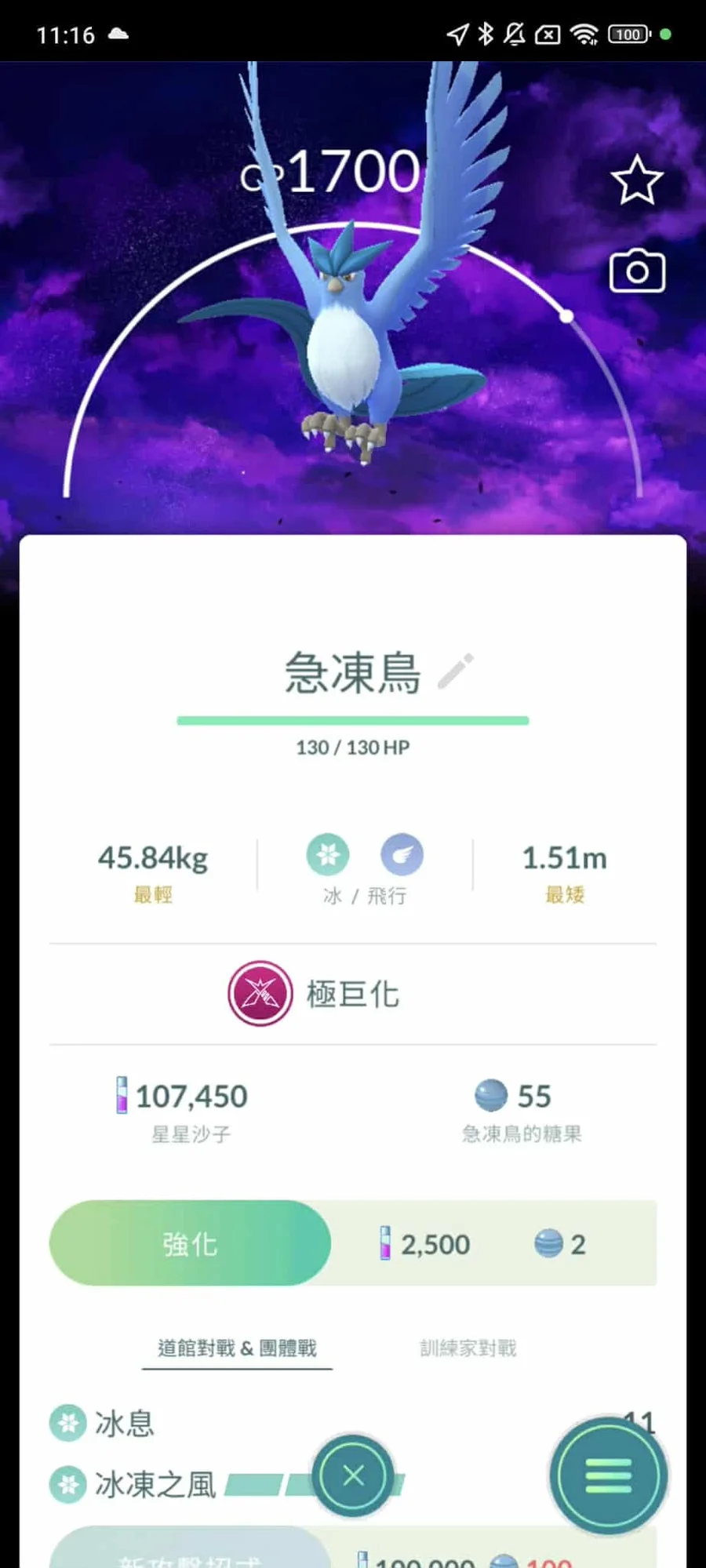
Task: Tap the 極巨化 Dynamax icon
Action: coord(260,993)
